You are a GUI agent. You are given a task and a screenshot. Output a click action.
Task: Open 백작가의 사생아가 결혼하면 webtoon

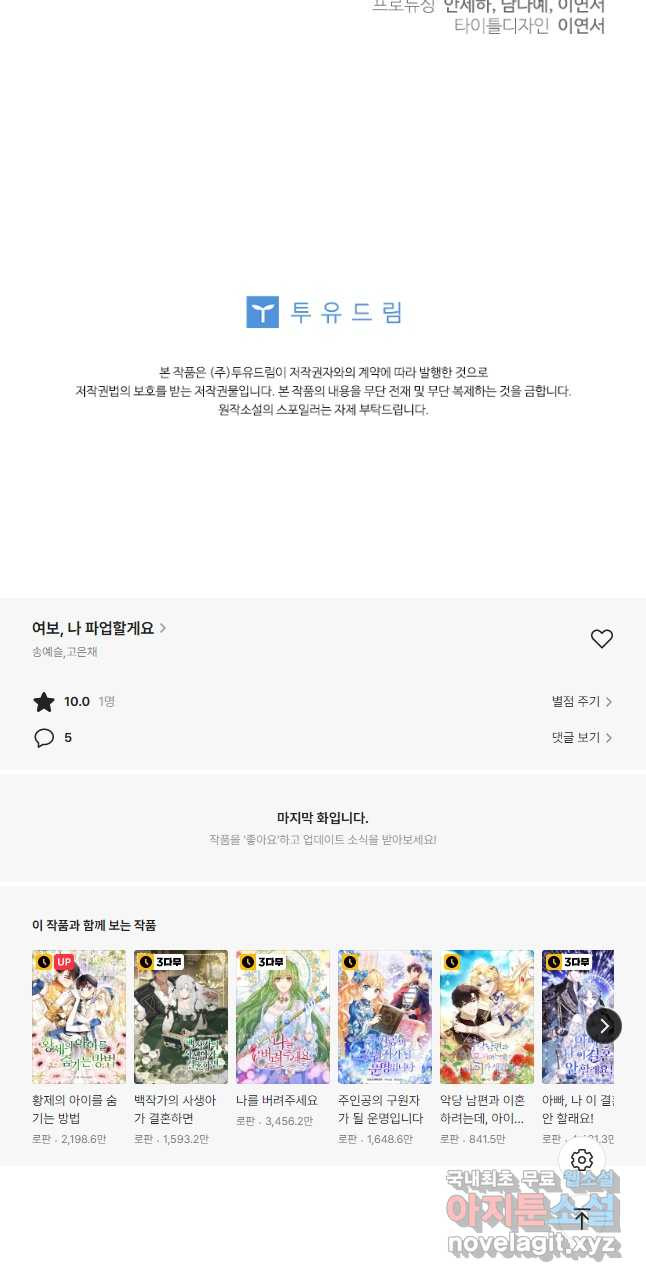pyautogui.click(x=181, y=1016)
